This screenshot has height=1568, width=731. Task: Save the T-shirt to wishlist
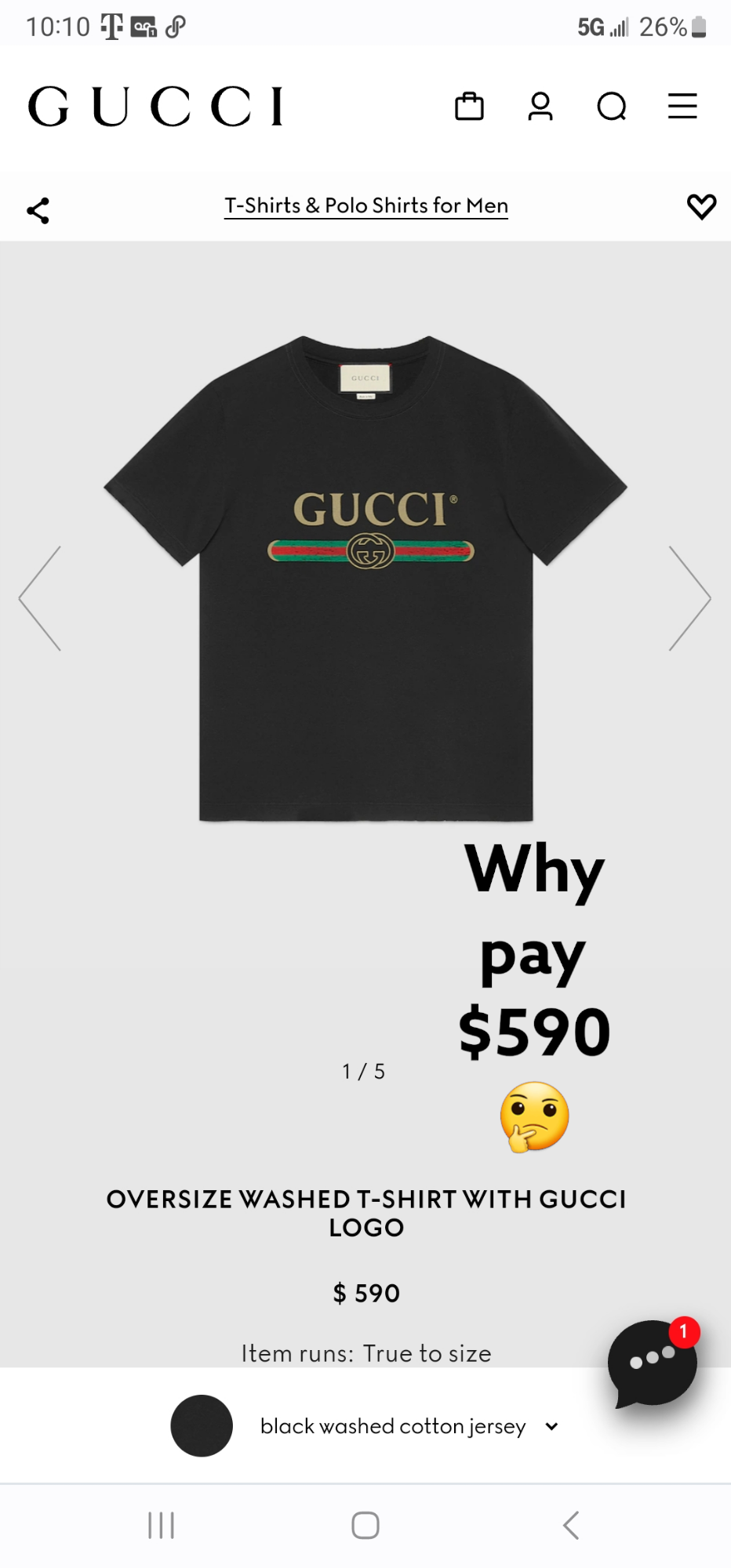(701, 207)
